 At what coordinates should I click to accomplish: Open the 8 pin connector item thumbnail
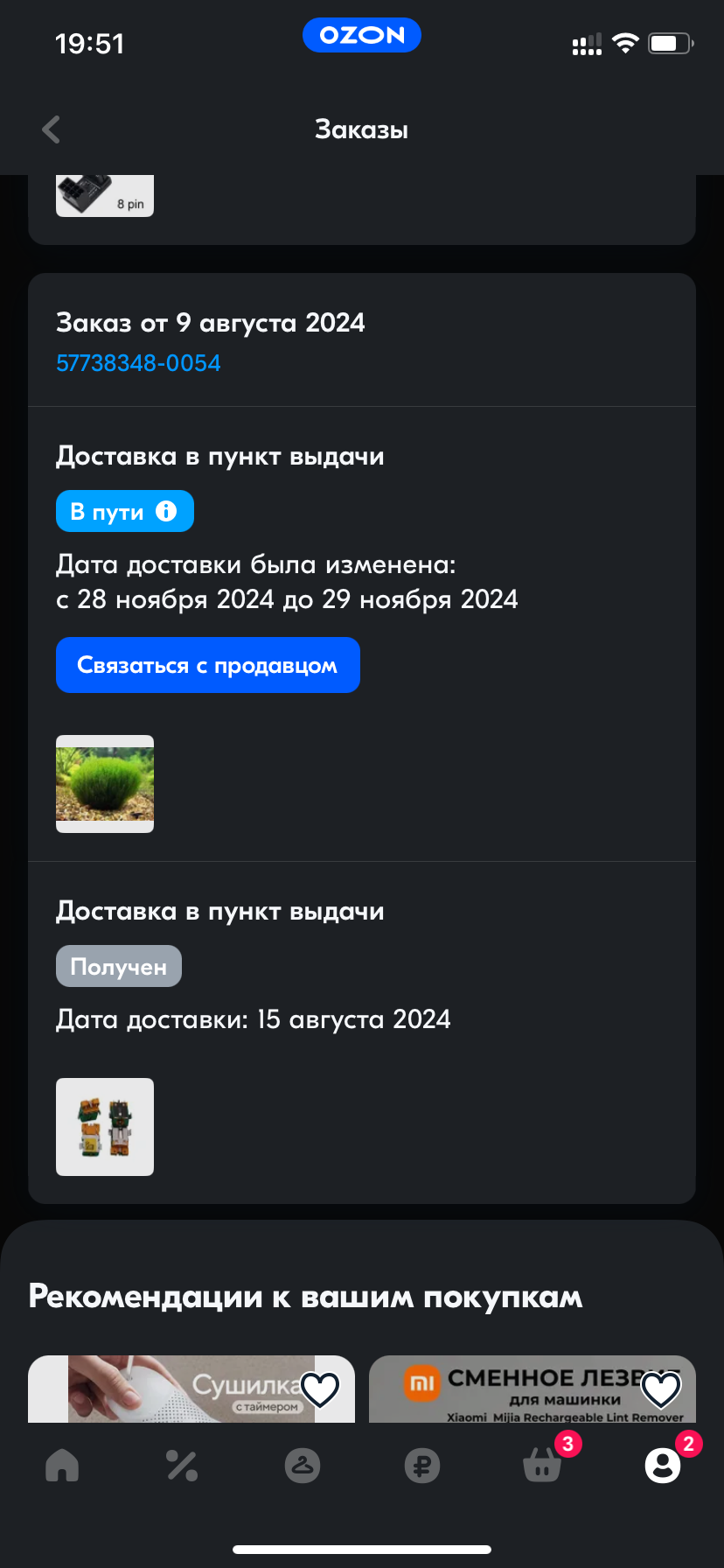(105, 195)
